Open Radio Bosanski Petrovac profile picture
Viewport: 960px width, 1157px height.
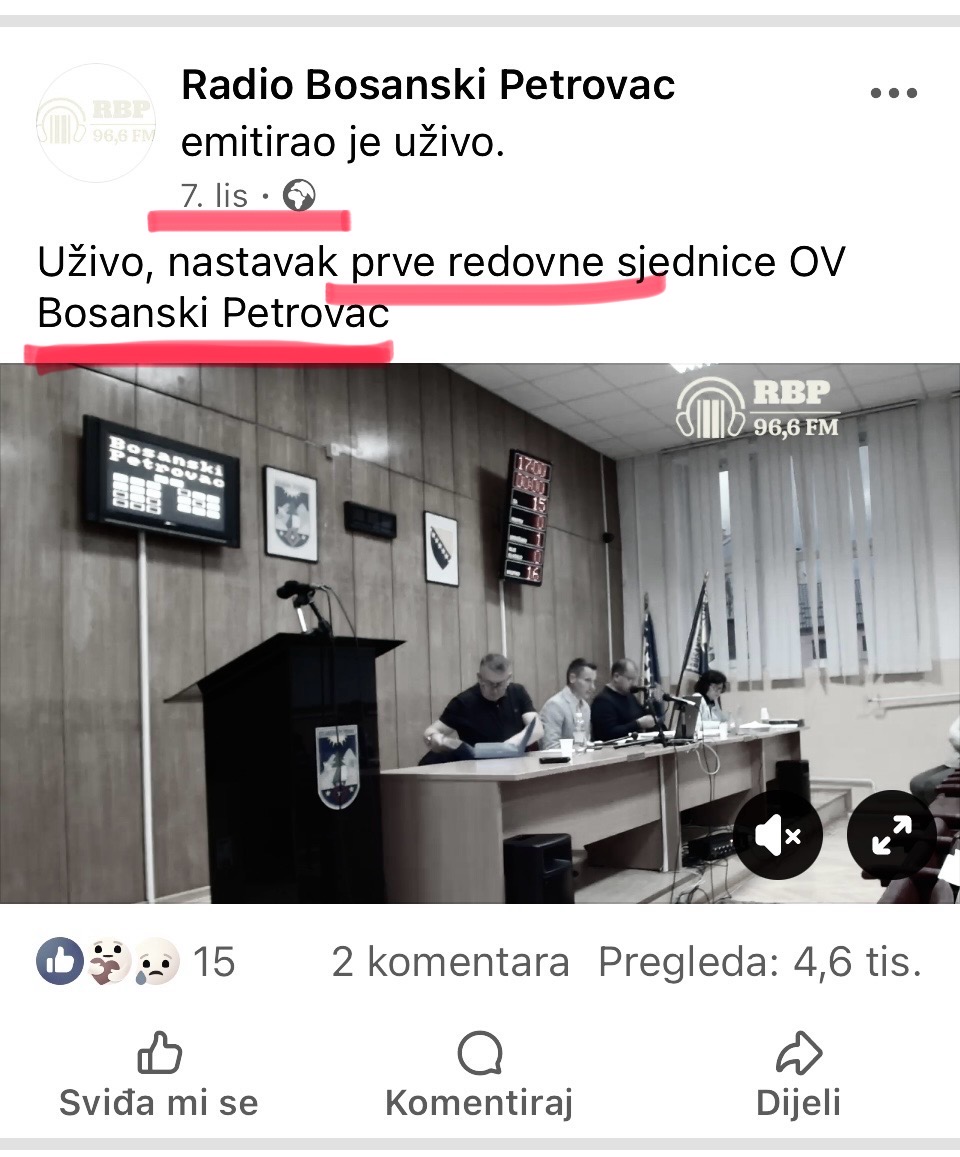click(96, 123)
